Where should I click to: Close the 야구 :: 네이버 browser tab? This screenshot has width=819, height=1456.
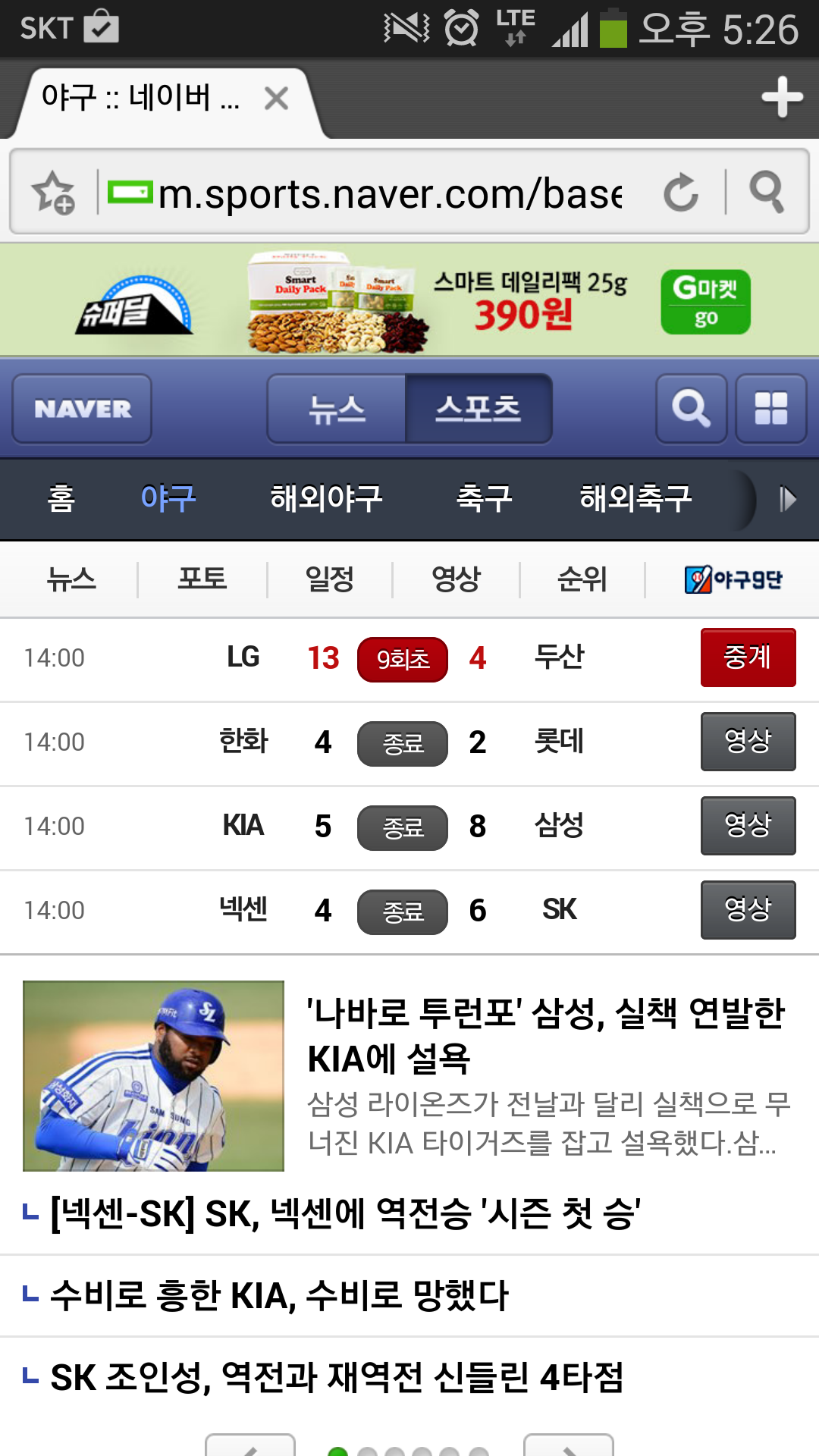pyautogui.click(x=276, y=99)
